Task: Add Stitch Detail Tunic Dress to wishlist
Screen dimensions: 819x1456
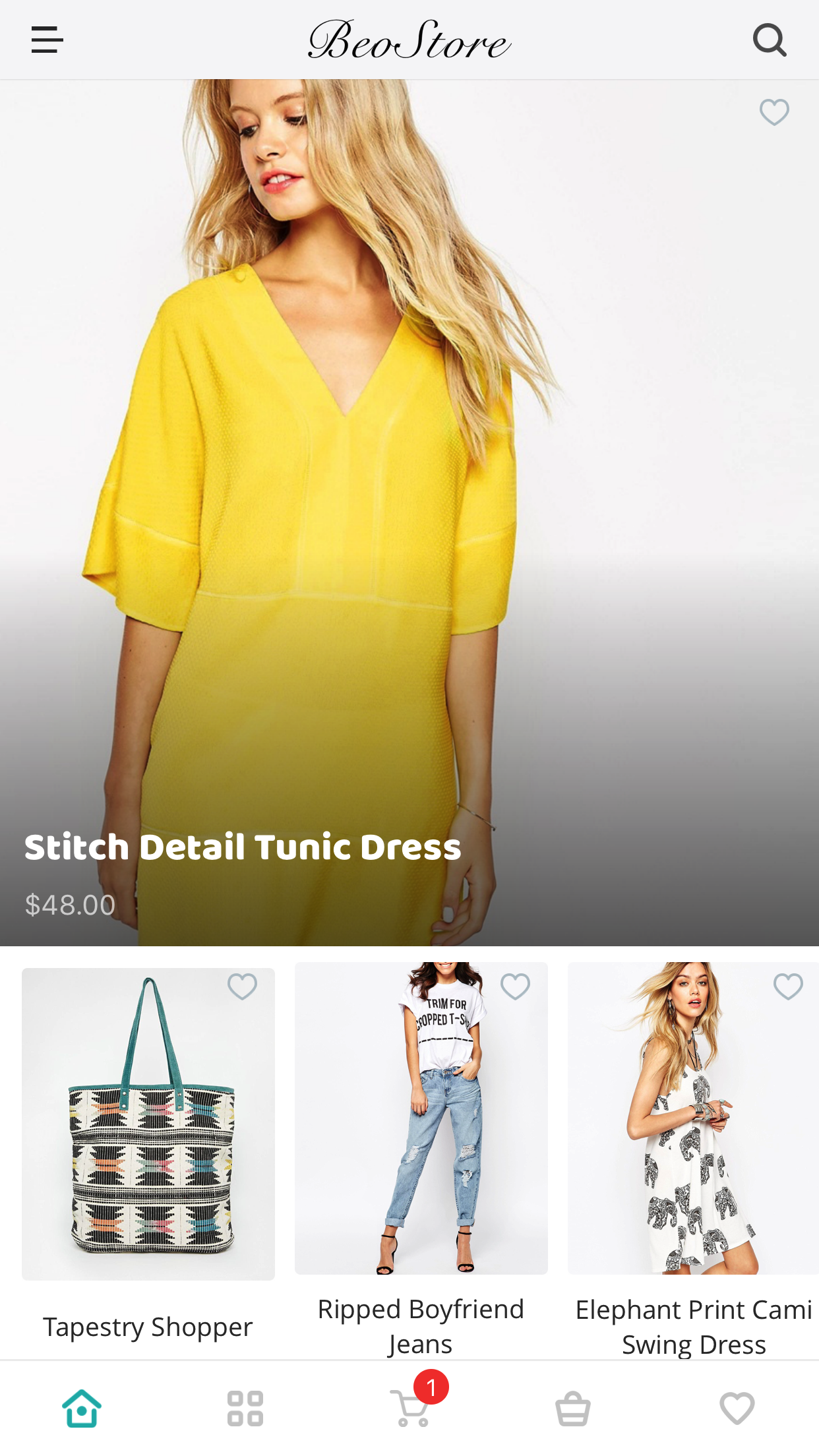Action: pos(774,112)
